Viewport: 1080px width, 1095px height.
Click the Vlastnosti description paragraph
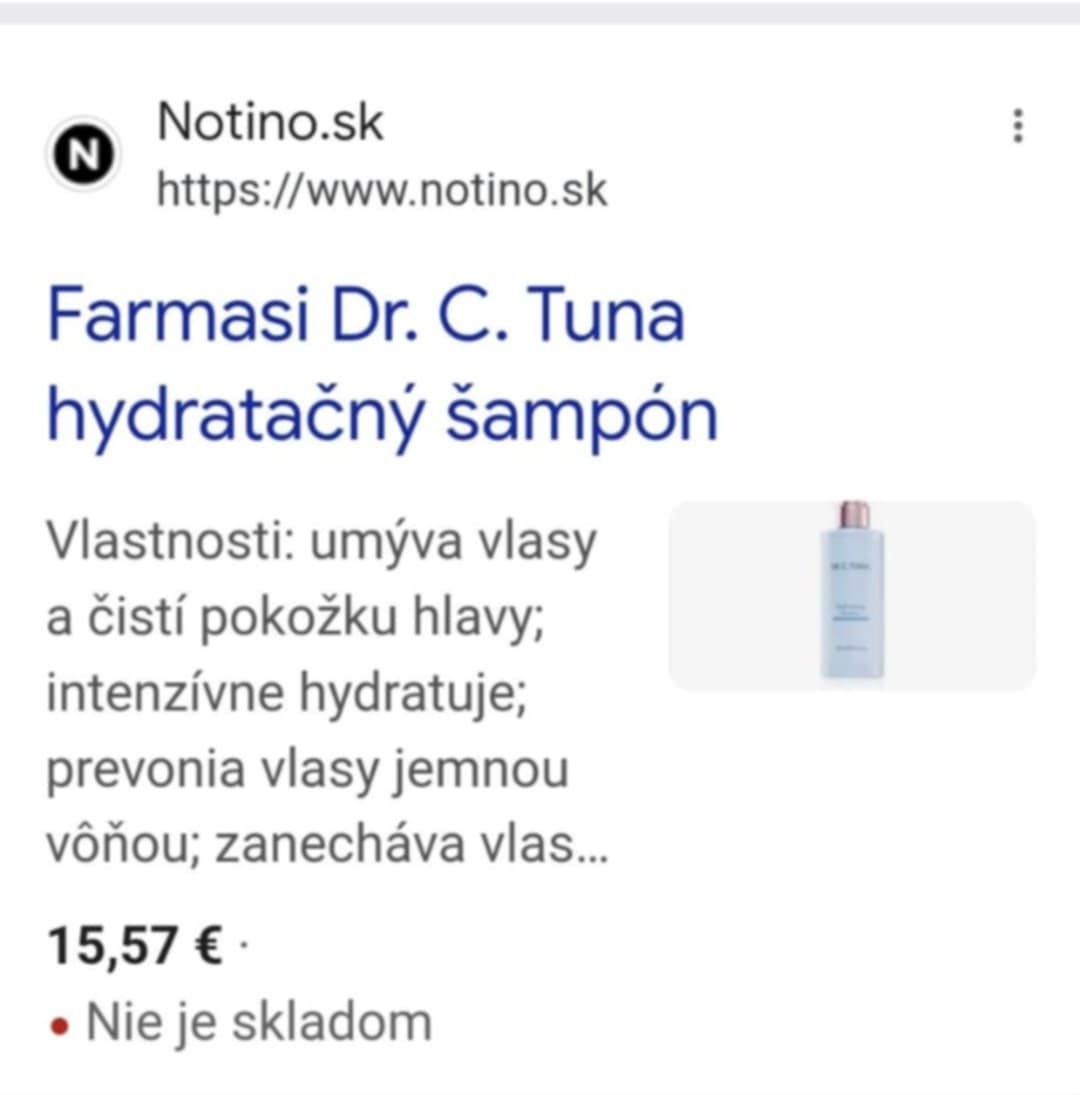[320, 690]
